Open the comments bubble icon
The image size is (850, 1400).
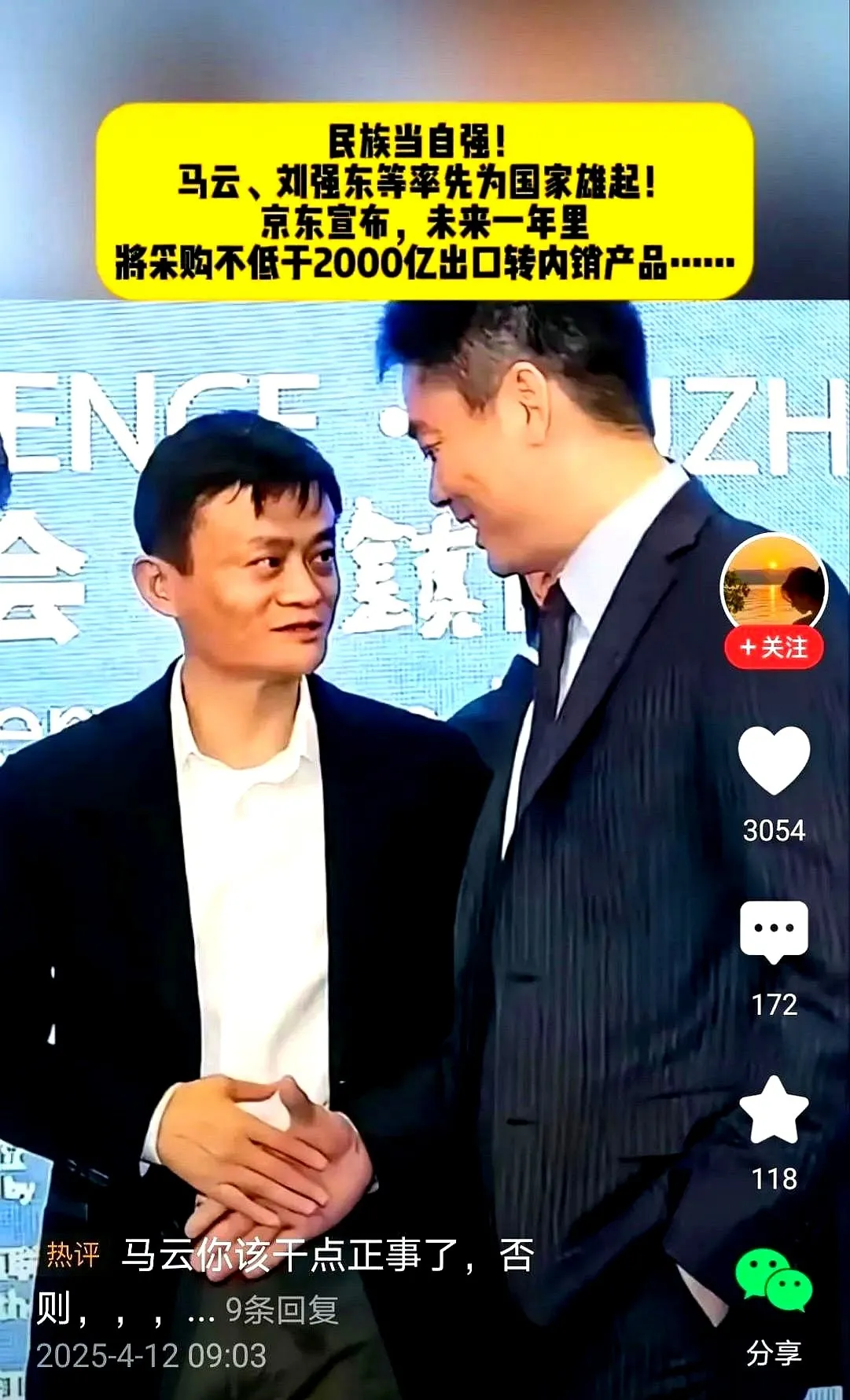(774, 932)
